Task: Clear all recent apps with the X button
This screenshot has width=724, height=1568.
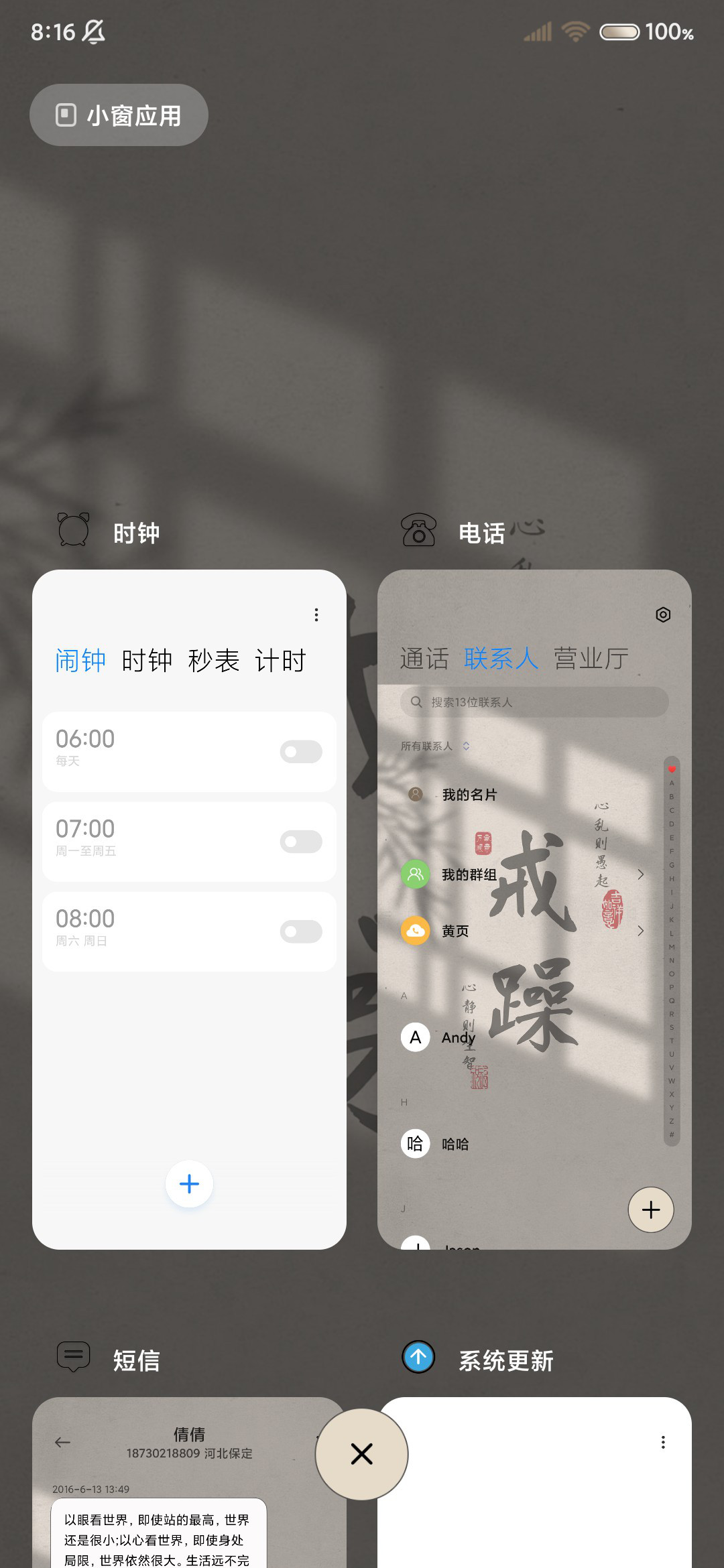Action: coord(362,1454)
